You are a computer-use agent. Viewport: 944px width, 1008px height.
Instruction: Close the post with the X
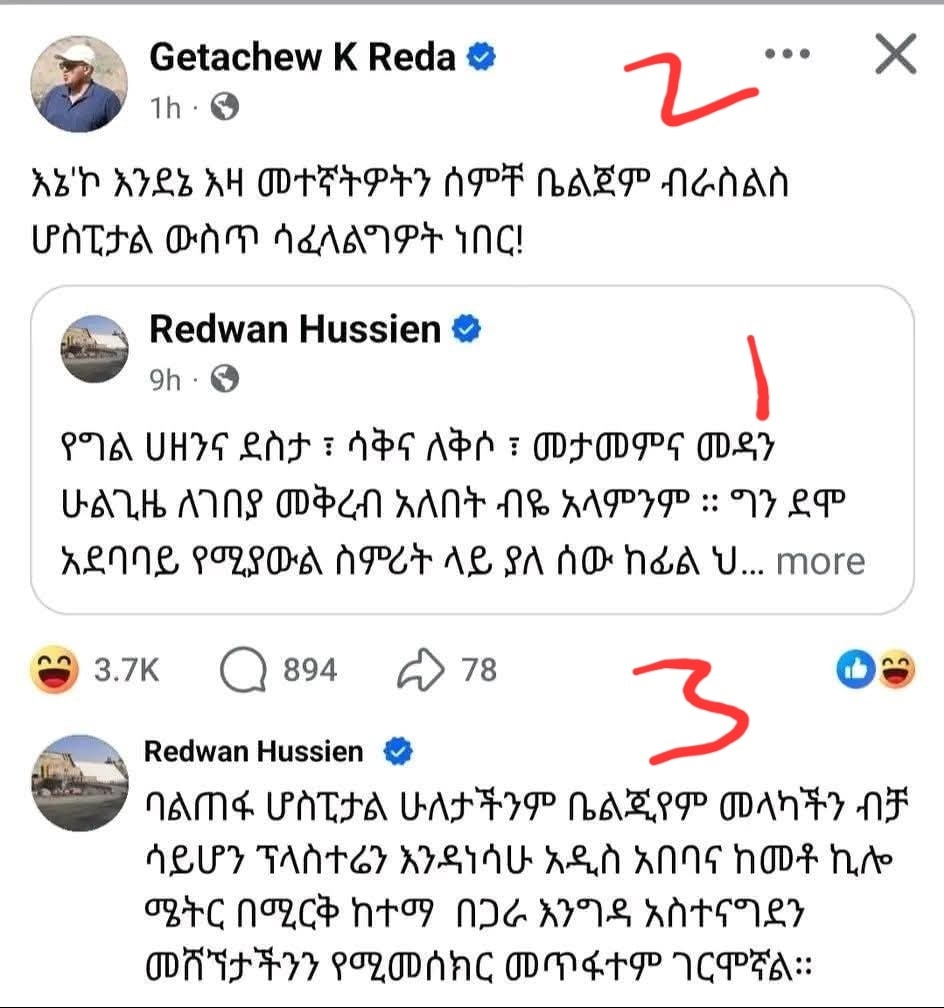[895, 54]
